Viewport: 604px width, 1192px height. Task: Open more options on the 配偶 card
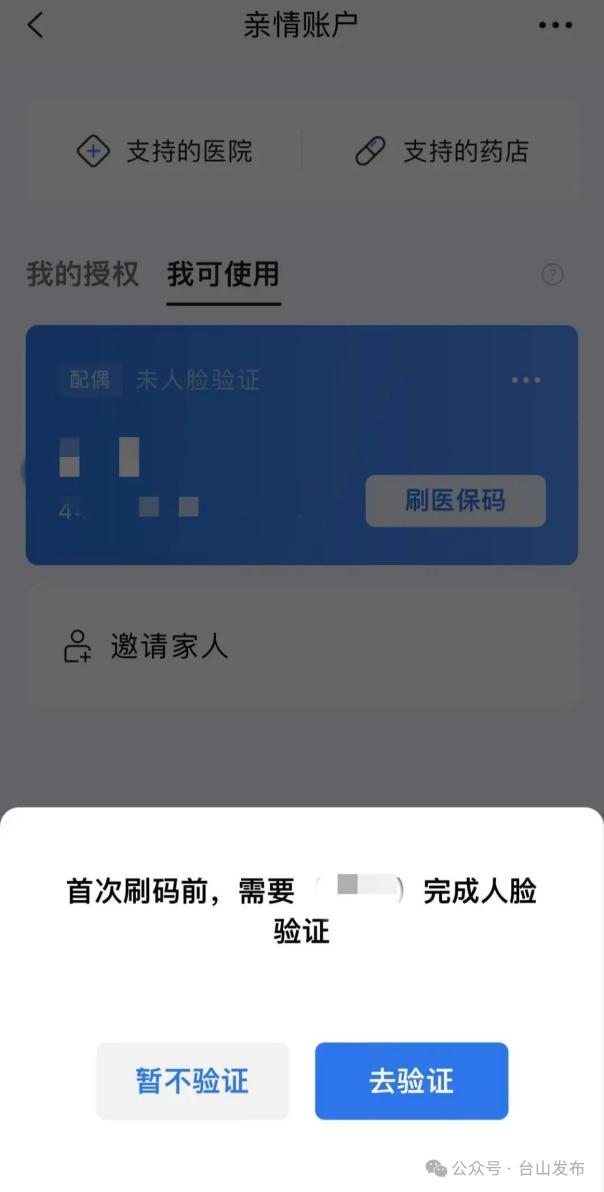pos(525,380)
